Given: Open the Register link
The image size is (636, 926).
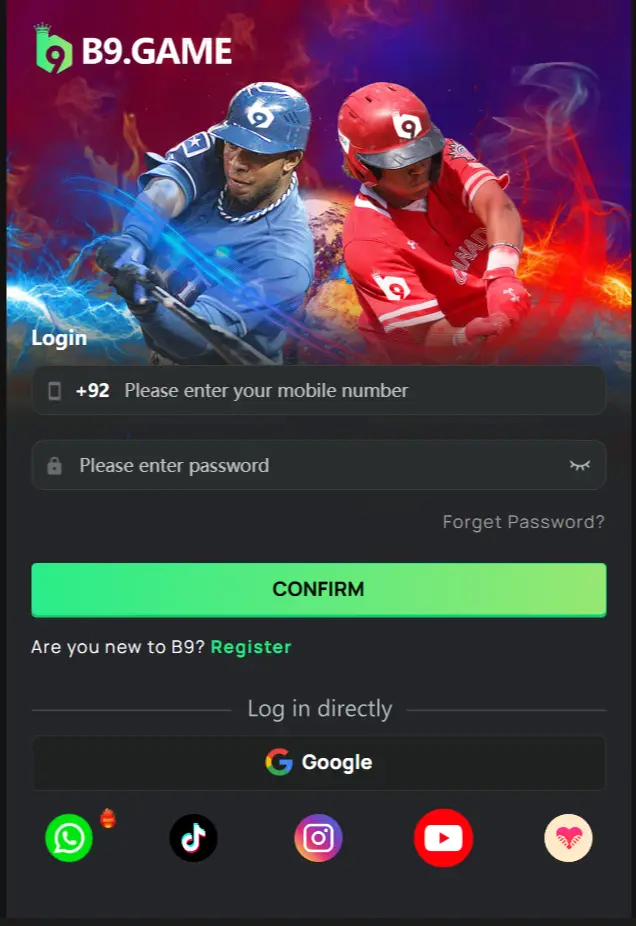Looking at the screenshot, I should tap(251, 647).
